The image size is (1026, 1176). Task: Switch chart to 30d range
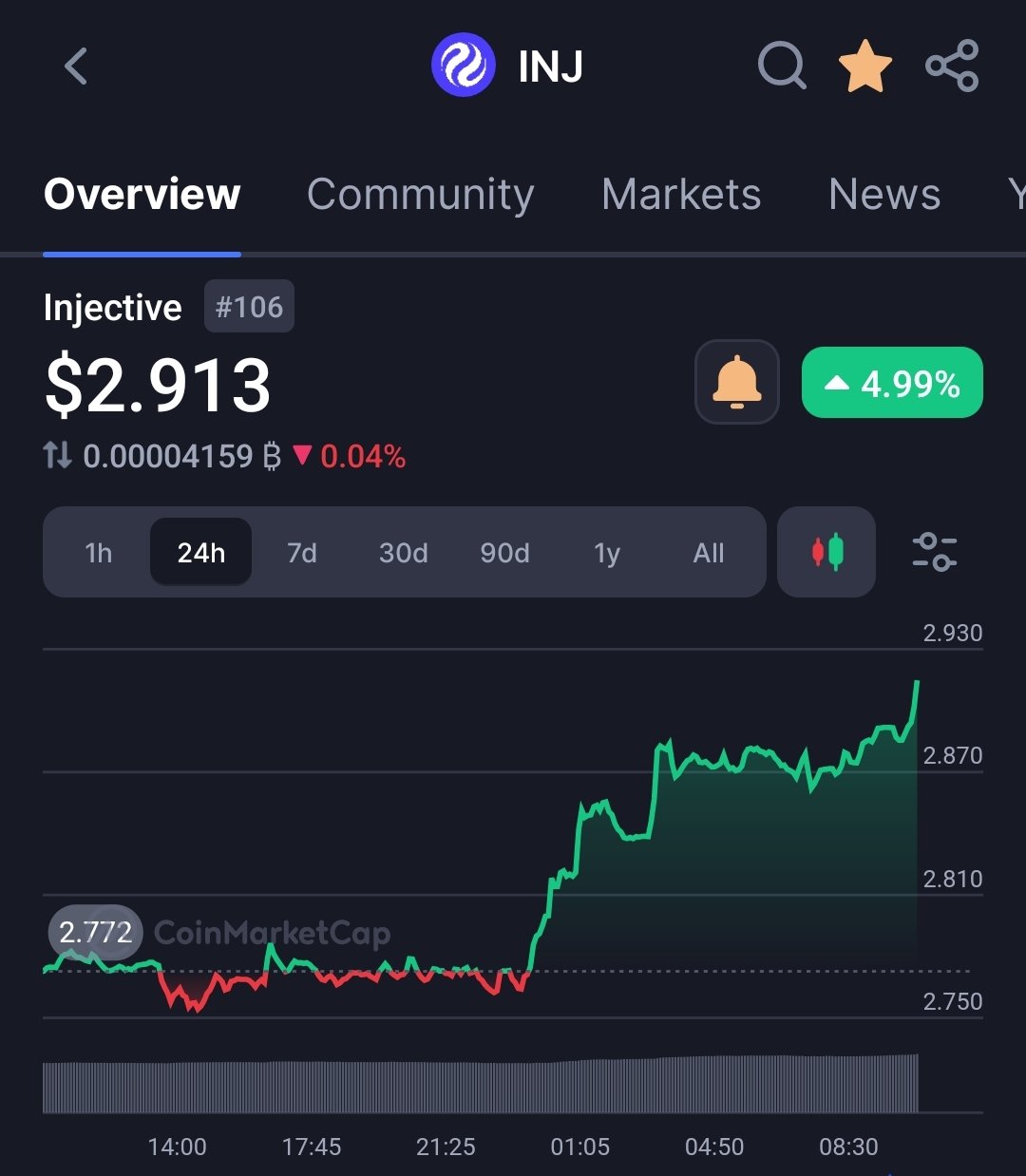point(404,553)
